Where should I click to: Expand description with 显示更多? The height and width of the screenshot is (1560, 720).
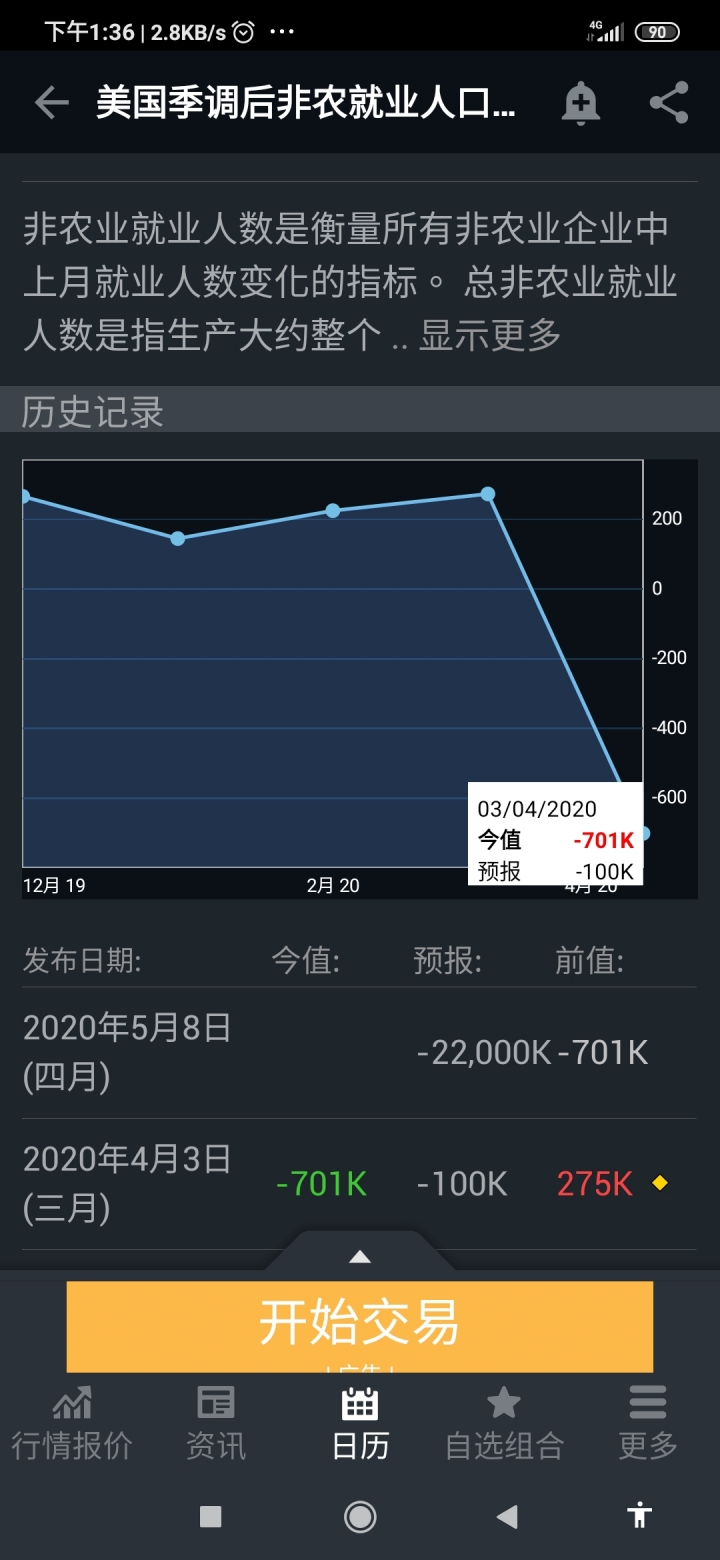click(490, 336)
